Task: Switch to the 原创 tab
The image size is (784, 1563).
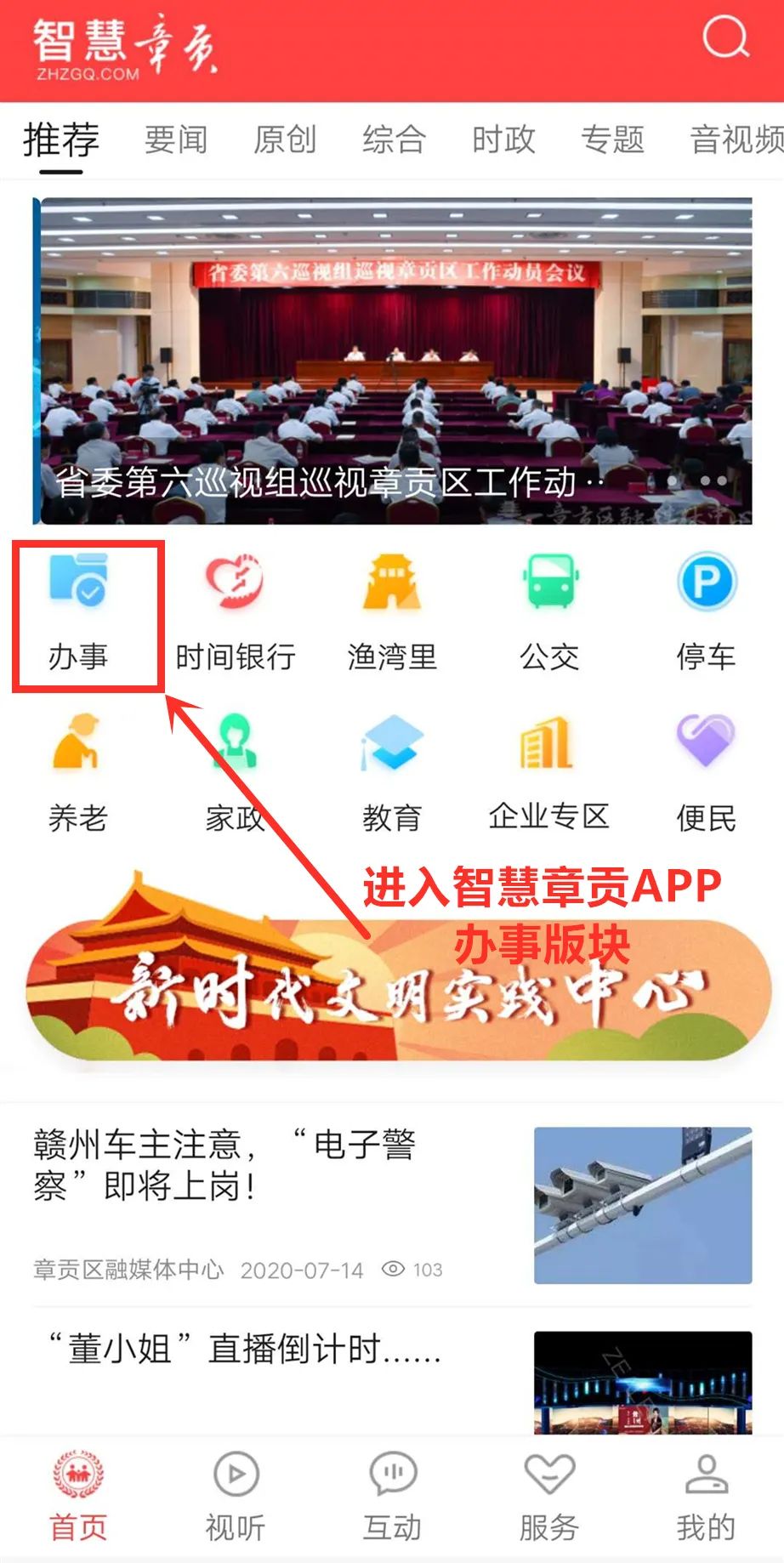Action: [285, 139]
